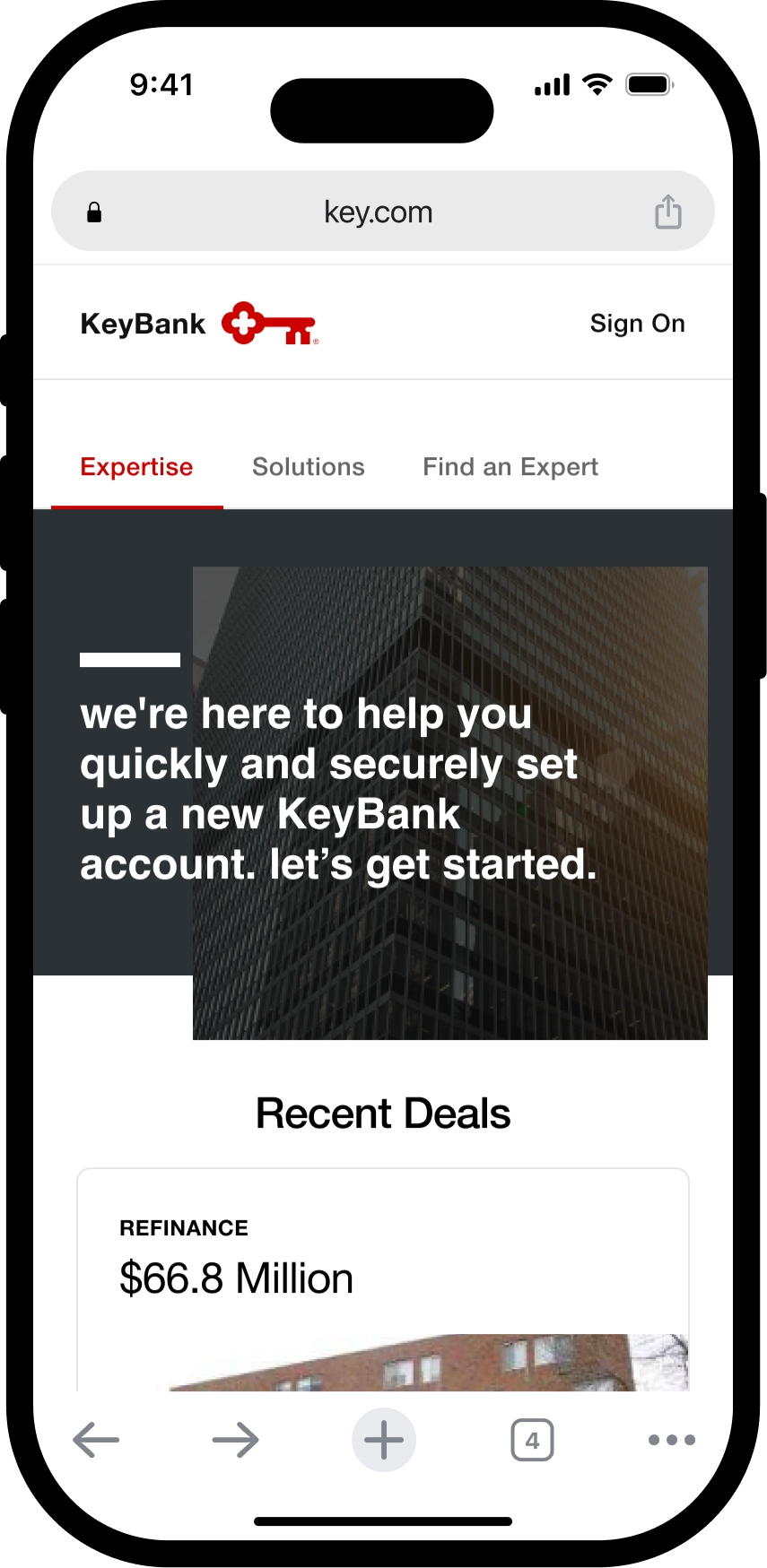Open the browser overflow menu
Screen dimensions: 767x1568
671,1440
